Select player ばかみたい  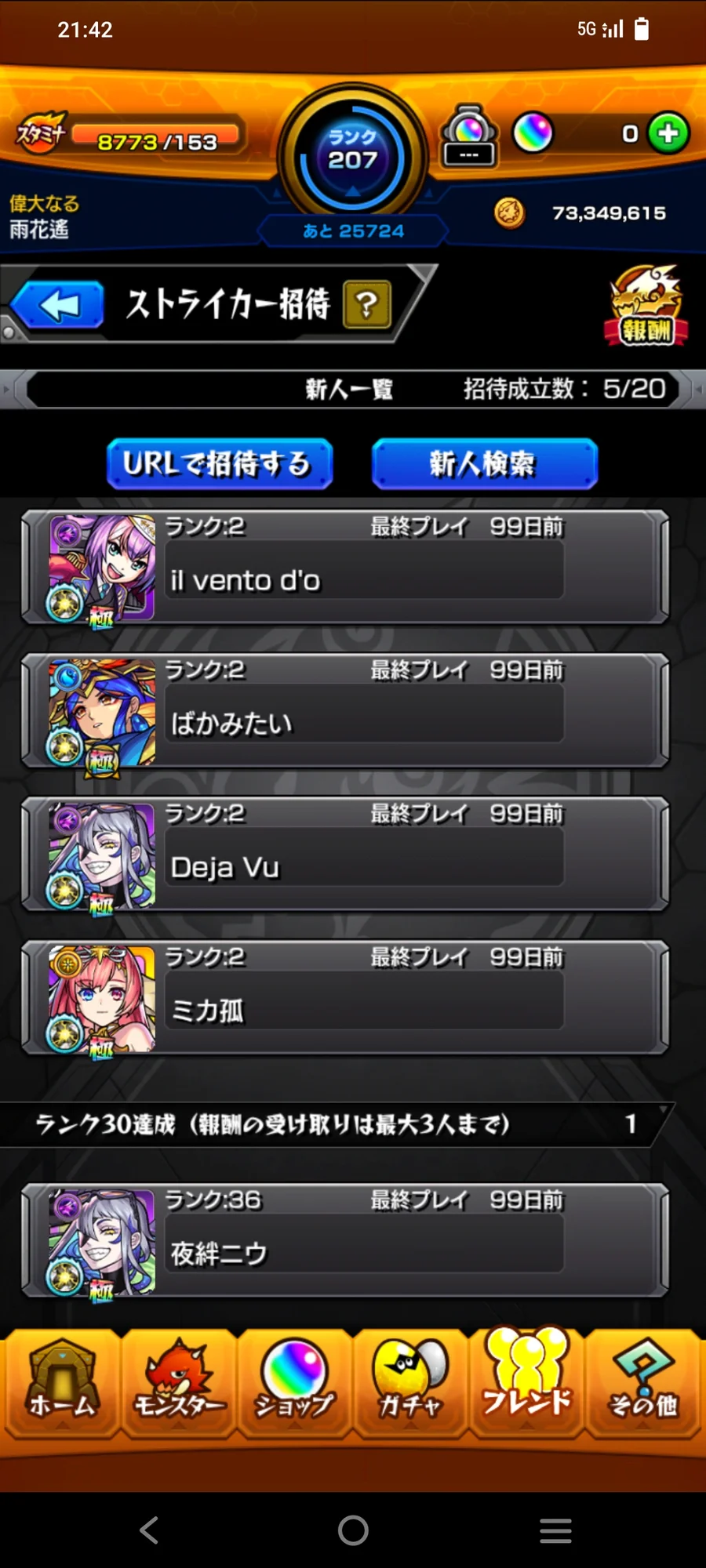click(x=345, y=711)
